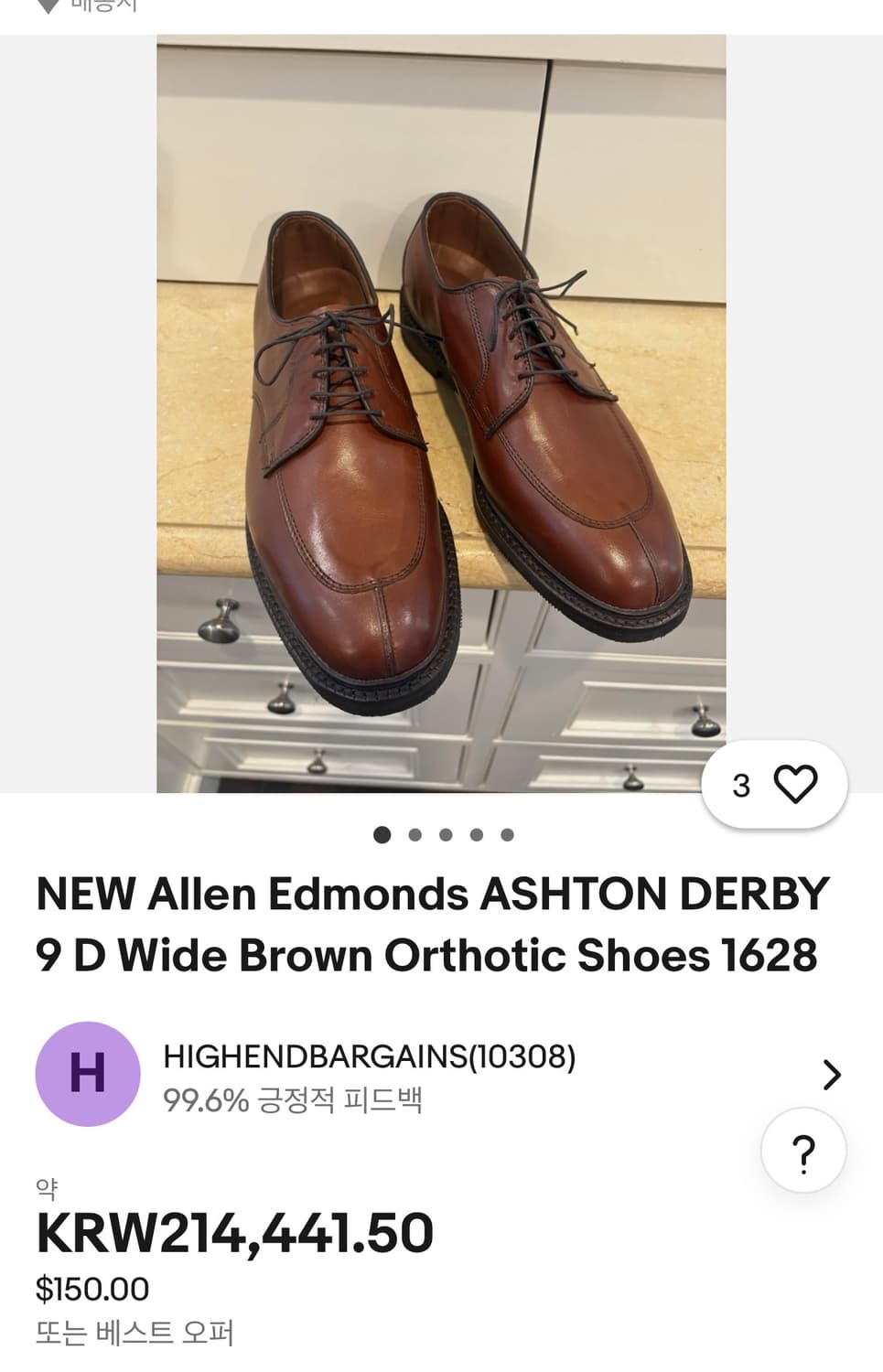883x1372 pixels.
Task: Expand seller details with the right chevron
Action: click(831, 1073)
